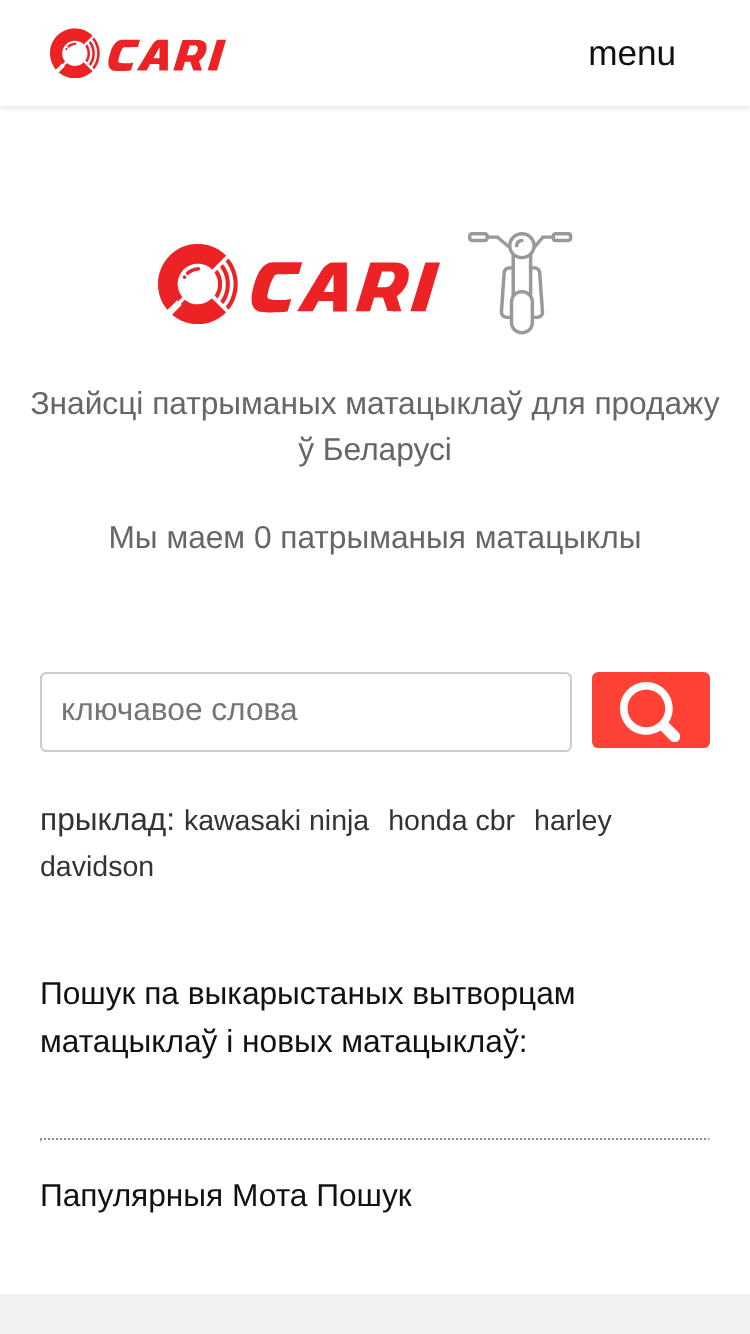Open the menu in the header
750x1334 pixels.
tap(631, 53)
